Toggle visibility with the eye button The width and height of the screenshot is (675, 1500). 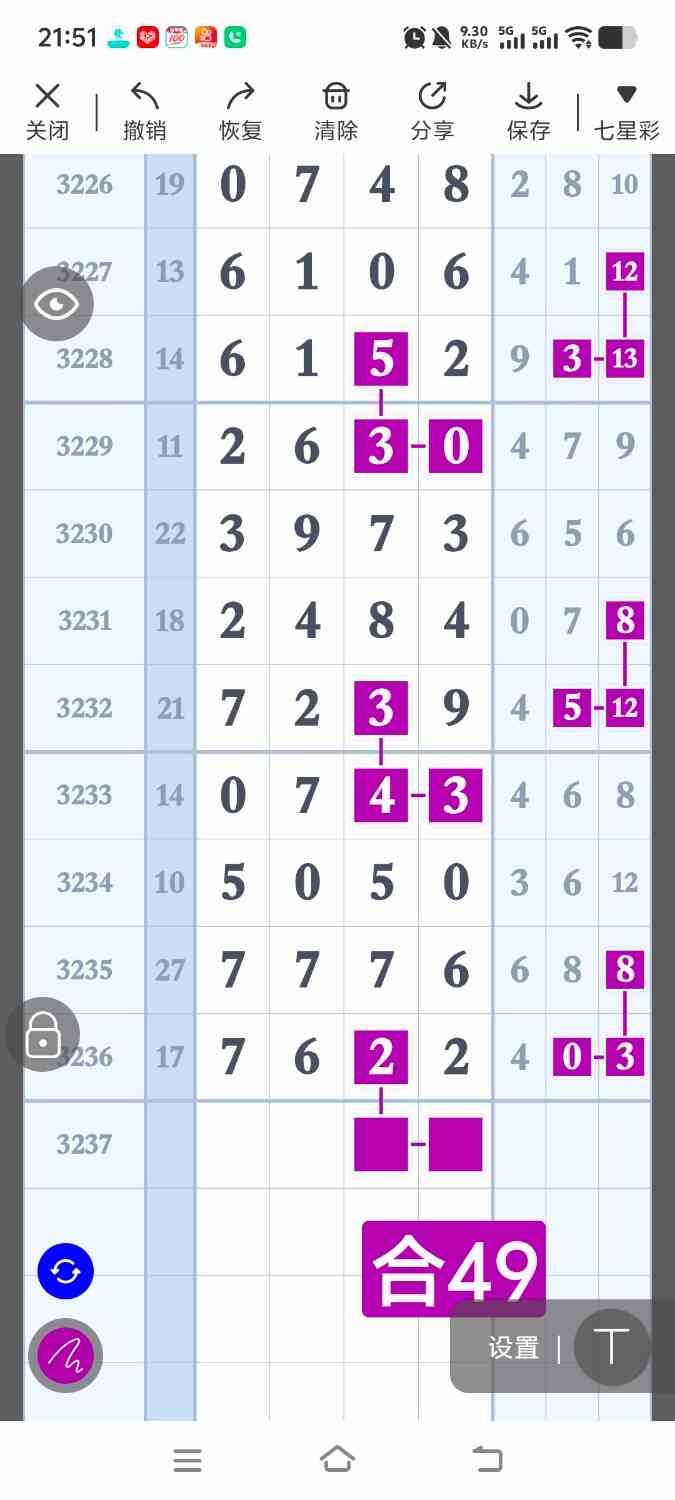[x=56, y=304]
